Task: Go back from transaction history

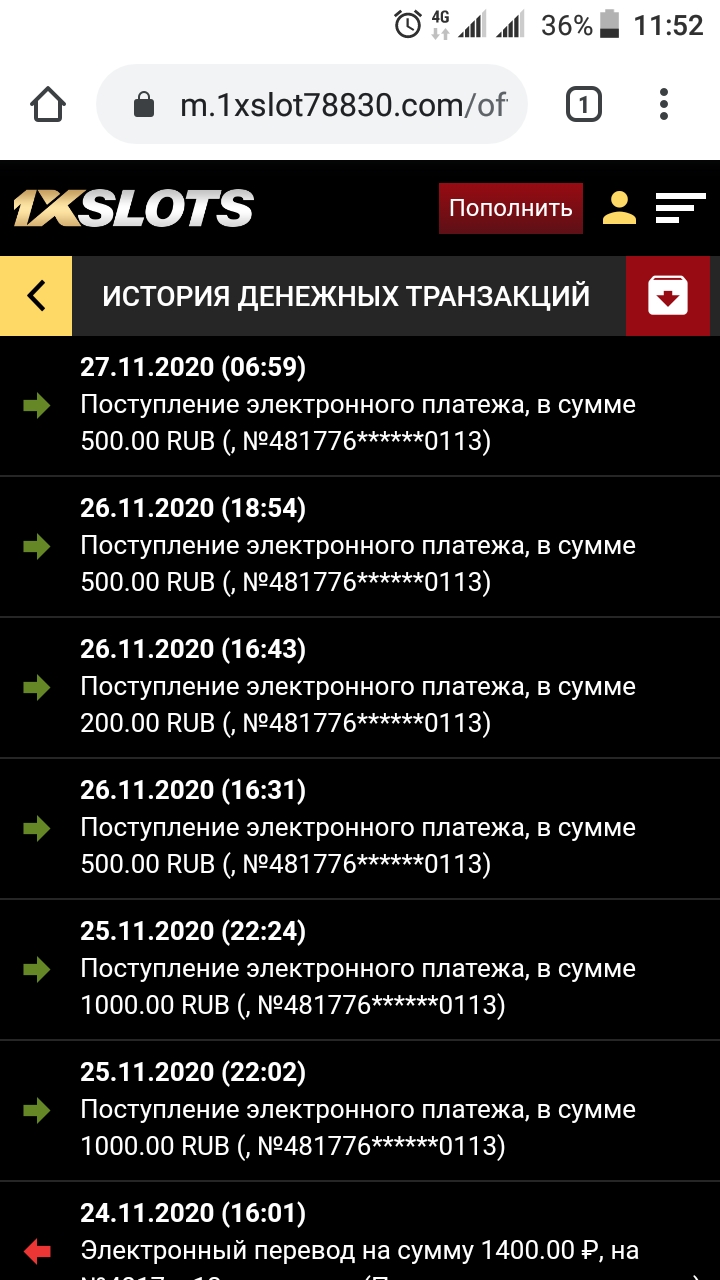Action: coord(36,296)
